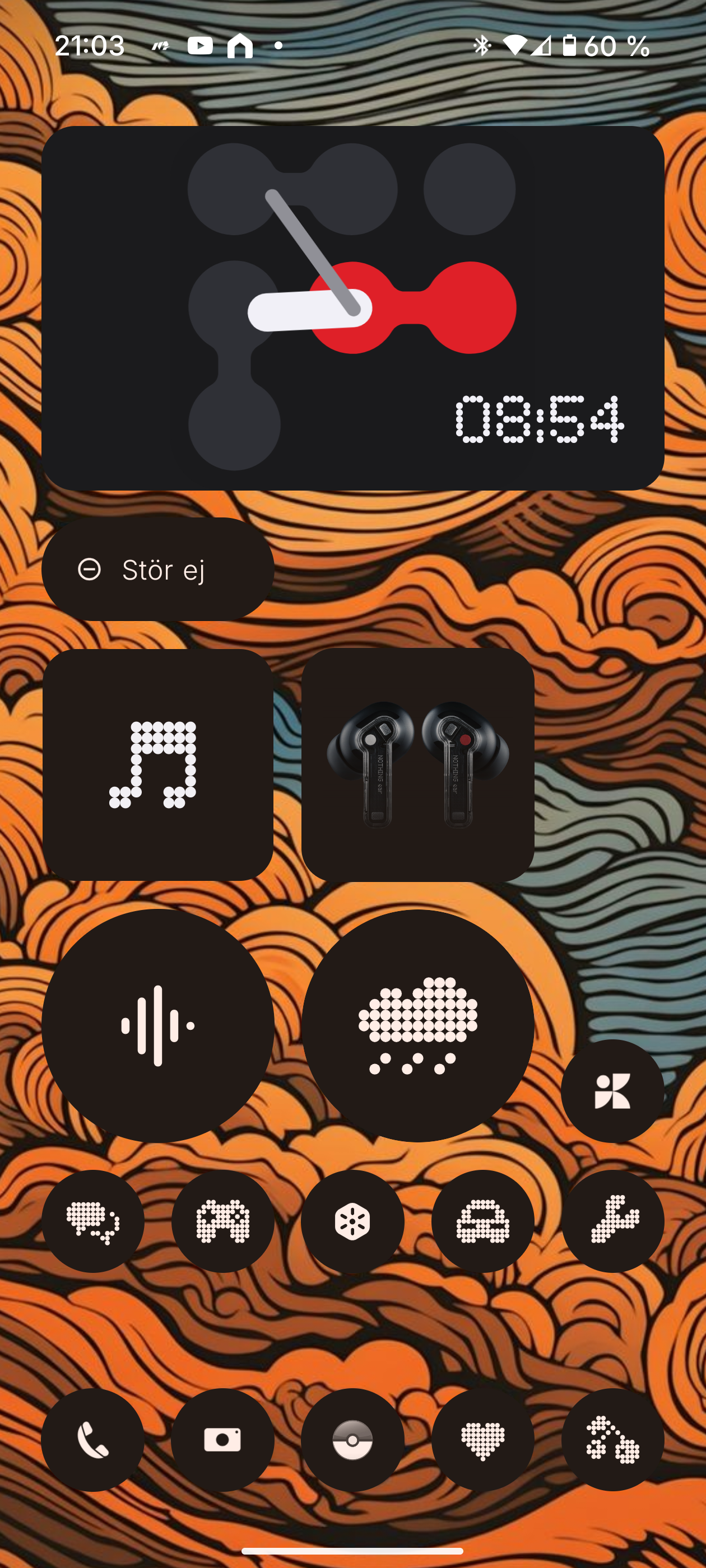Open the Nothing earbuds widget
The image size is (706, 1568).
417,764
